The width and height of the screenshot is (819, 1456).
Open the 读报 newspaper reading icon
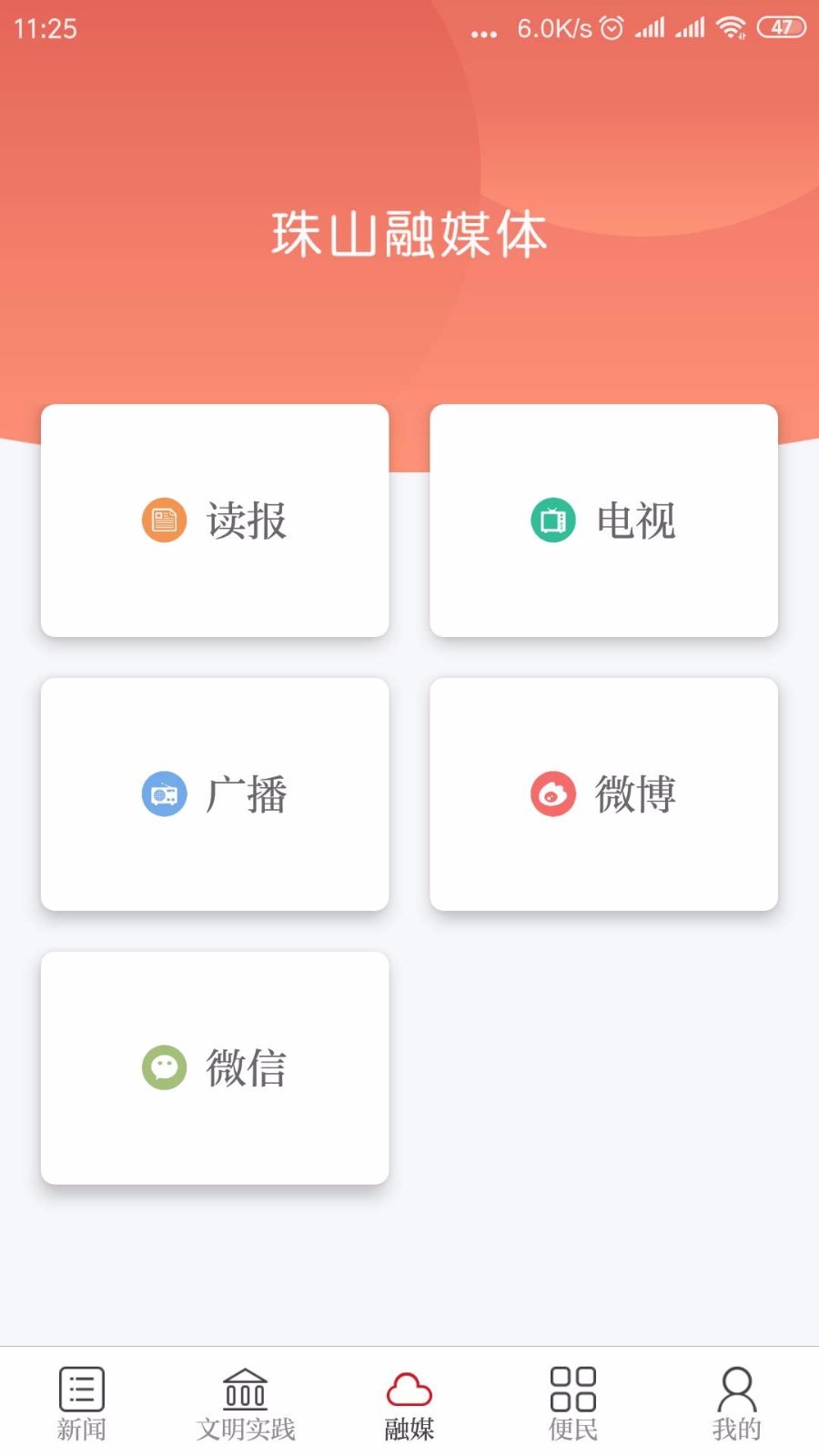coord(165,521)
